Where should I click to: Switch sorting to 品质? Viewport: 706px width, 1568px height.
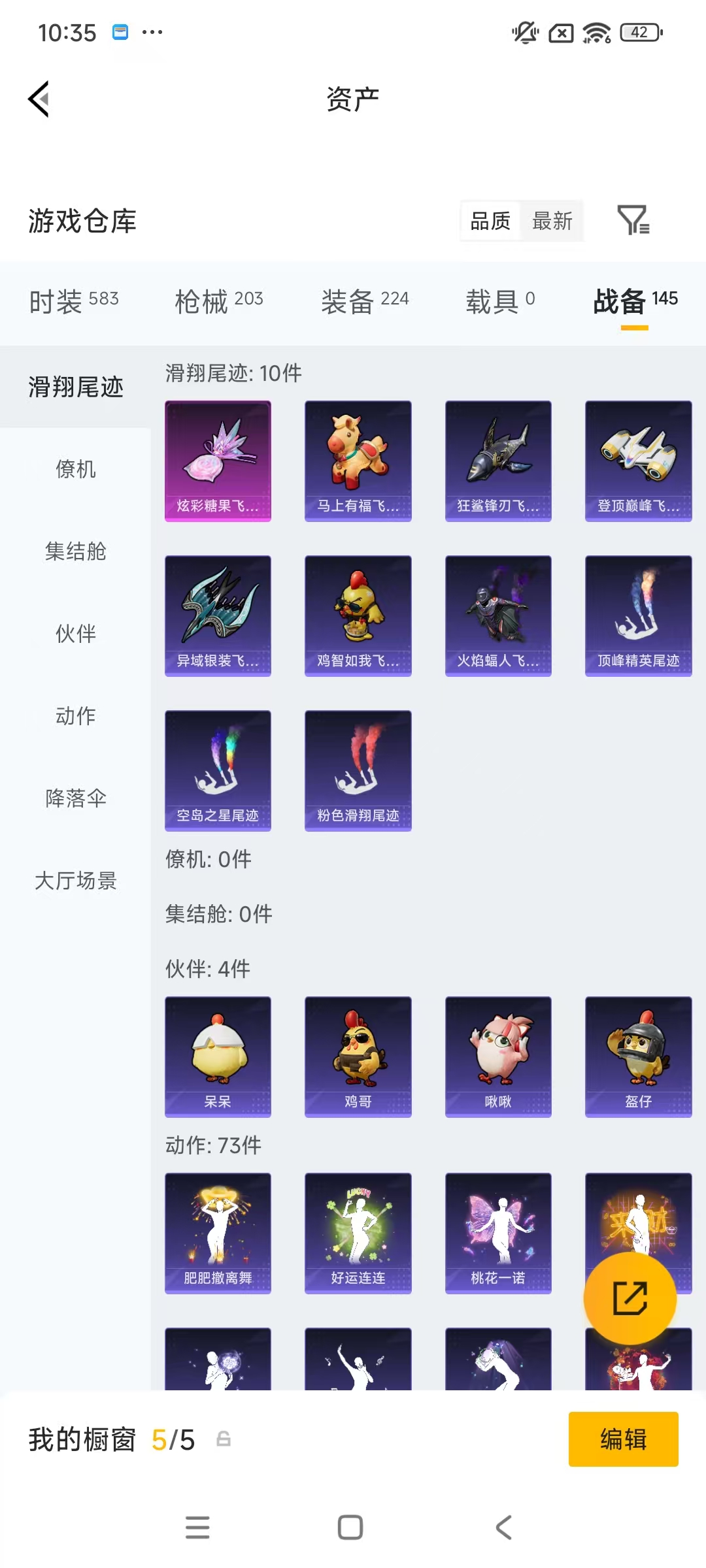[489, 221]
